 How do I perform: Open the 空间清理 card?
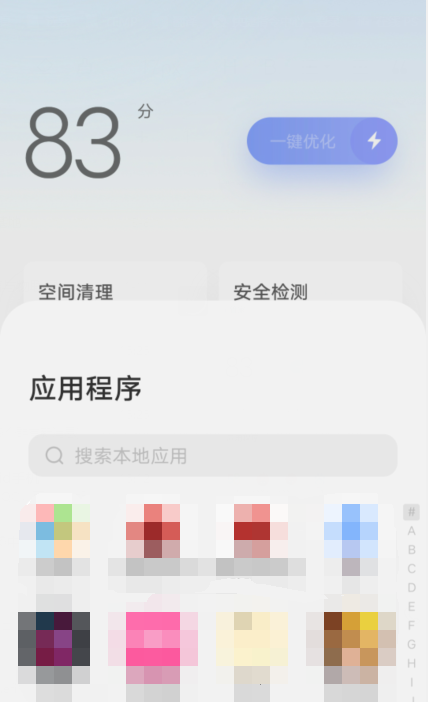[x=115, y=284]
